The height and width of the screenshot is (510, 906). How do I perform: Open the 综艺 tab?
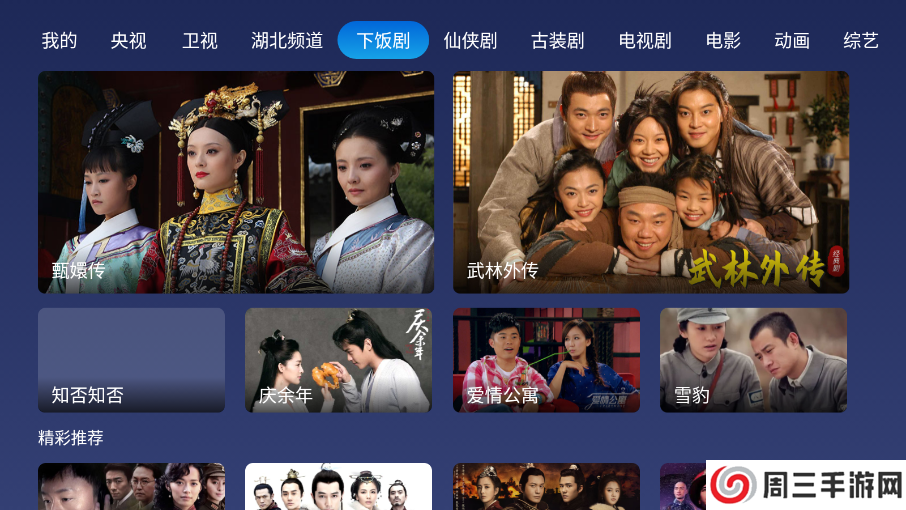(x=861, y=41)
